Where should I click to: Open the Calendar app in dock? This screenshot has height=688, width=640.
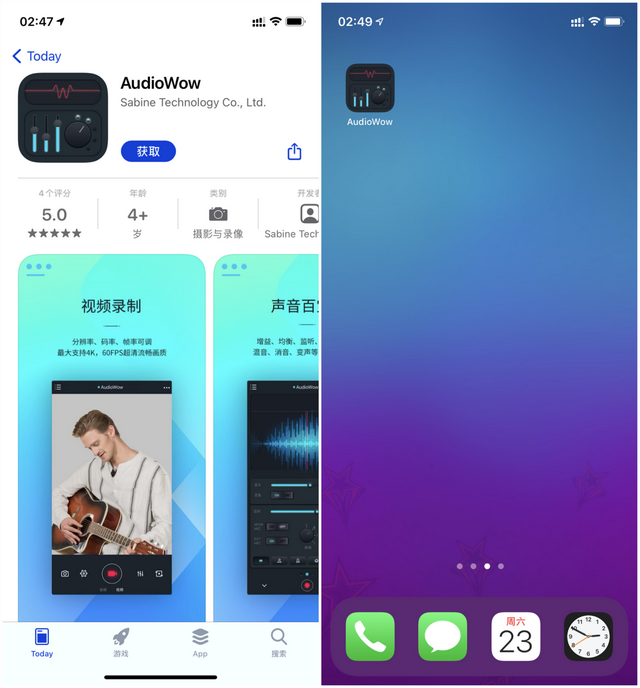click(516, 636)
